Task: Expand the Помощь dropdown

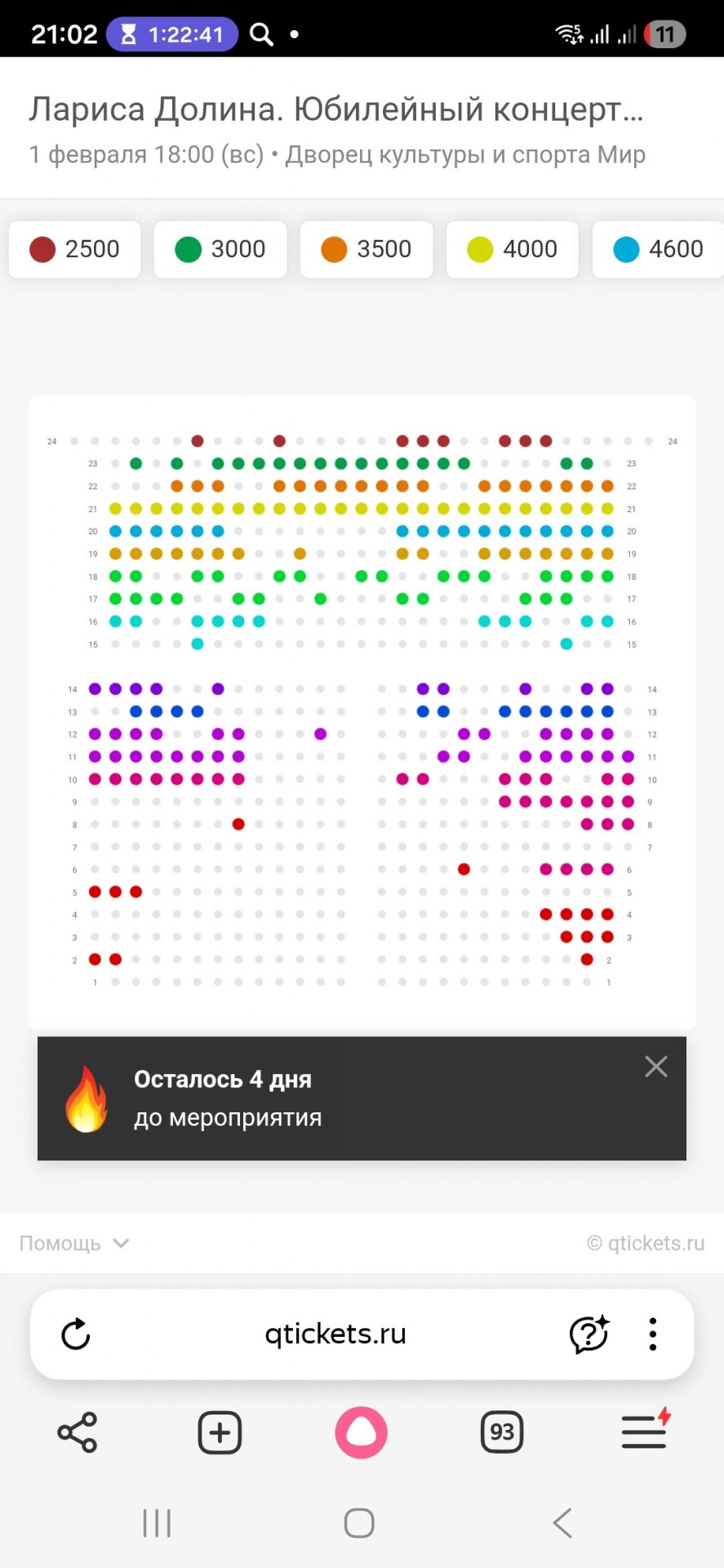Action: tap(74, 1243)
